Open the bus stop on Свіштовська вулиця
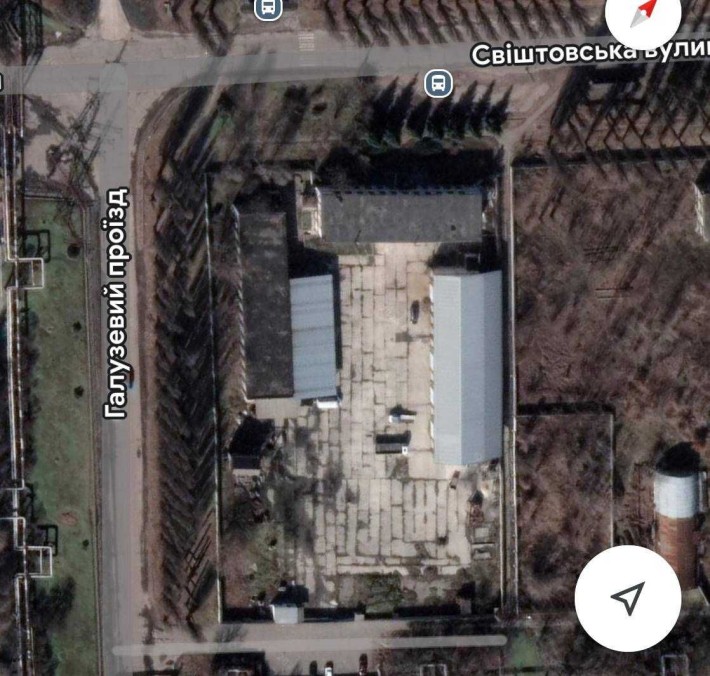The image size is (710, 676). pyautogui.click(x=437, y=84)
